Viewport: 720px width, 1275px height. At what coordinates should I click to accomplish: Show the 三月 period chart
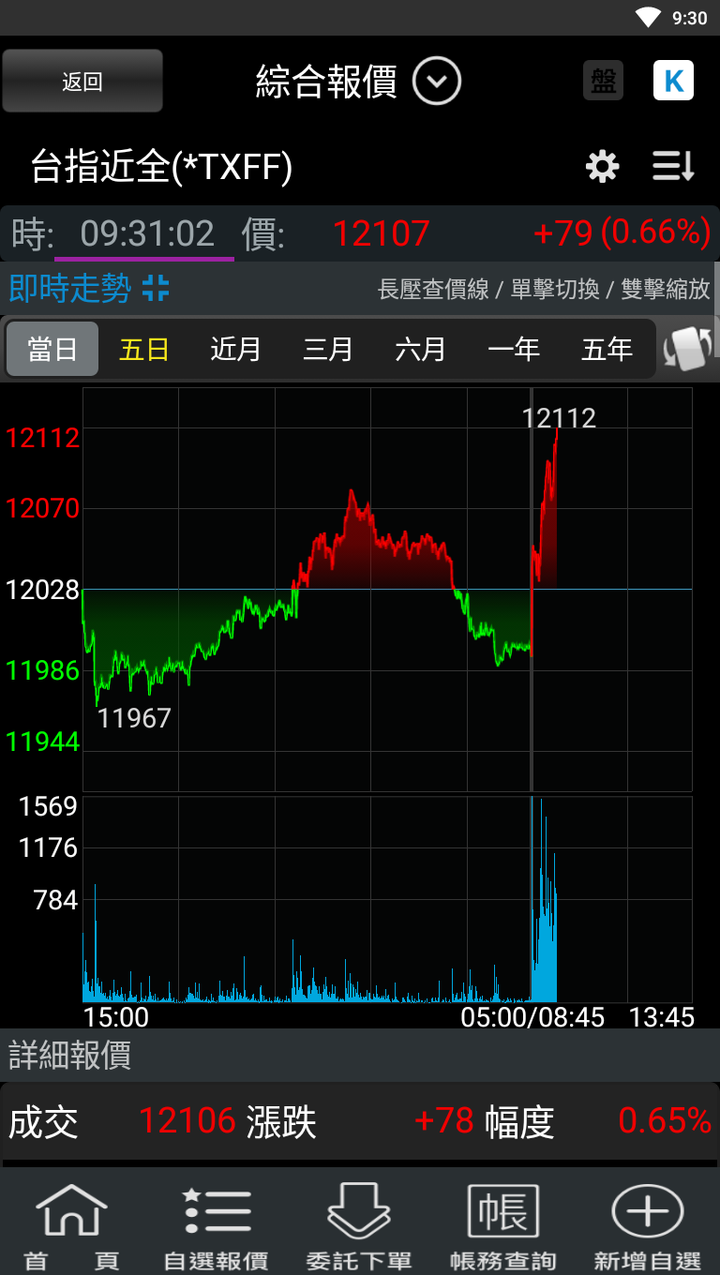tap(328, 349)
